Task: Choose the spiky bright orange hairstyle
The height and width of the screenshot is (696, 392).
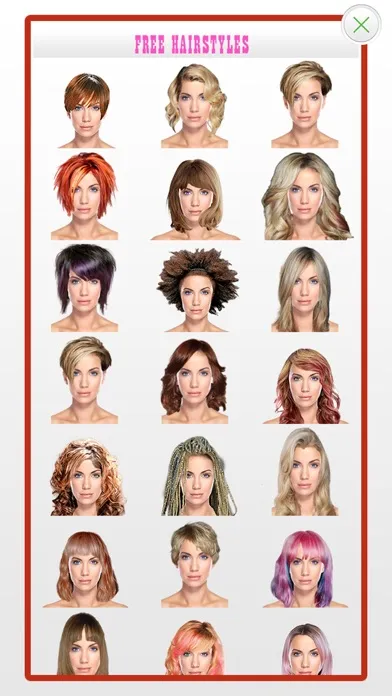Action: (x=84, y=197)
